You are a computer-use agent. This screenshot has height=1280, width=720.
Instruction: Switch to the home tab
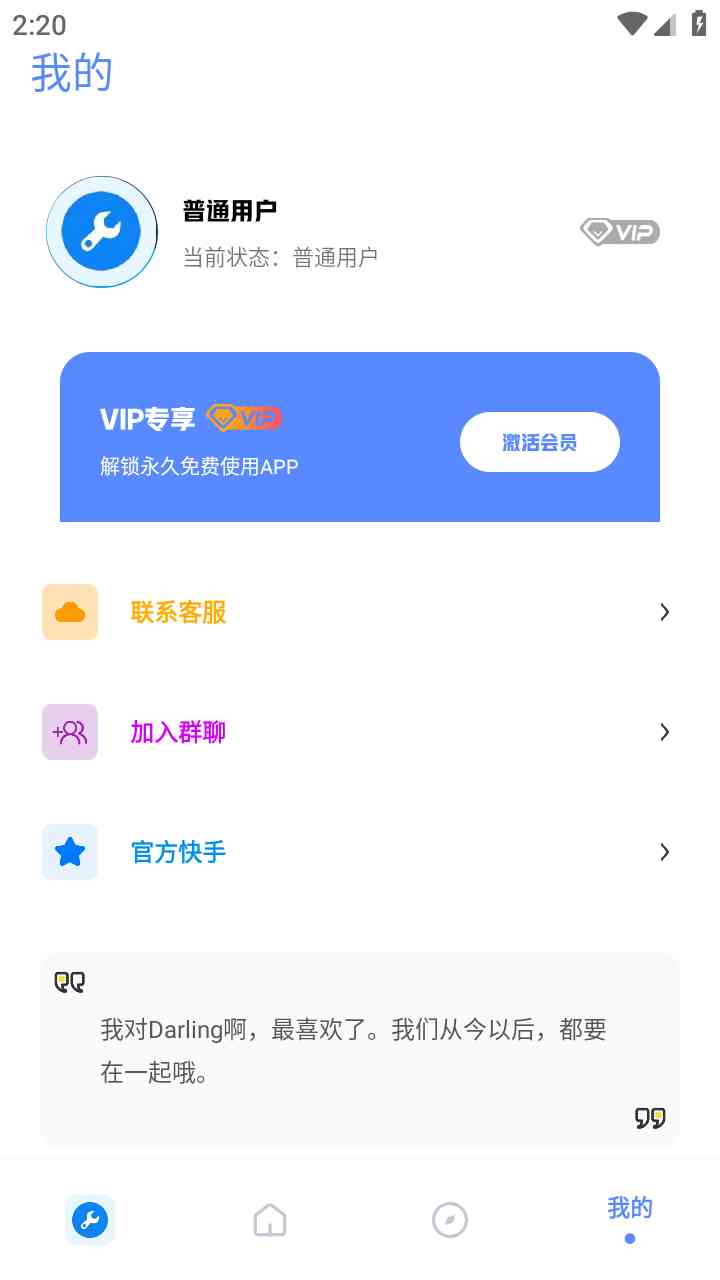pos(270,1220)
